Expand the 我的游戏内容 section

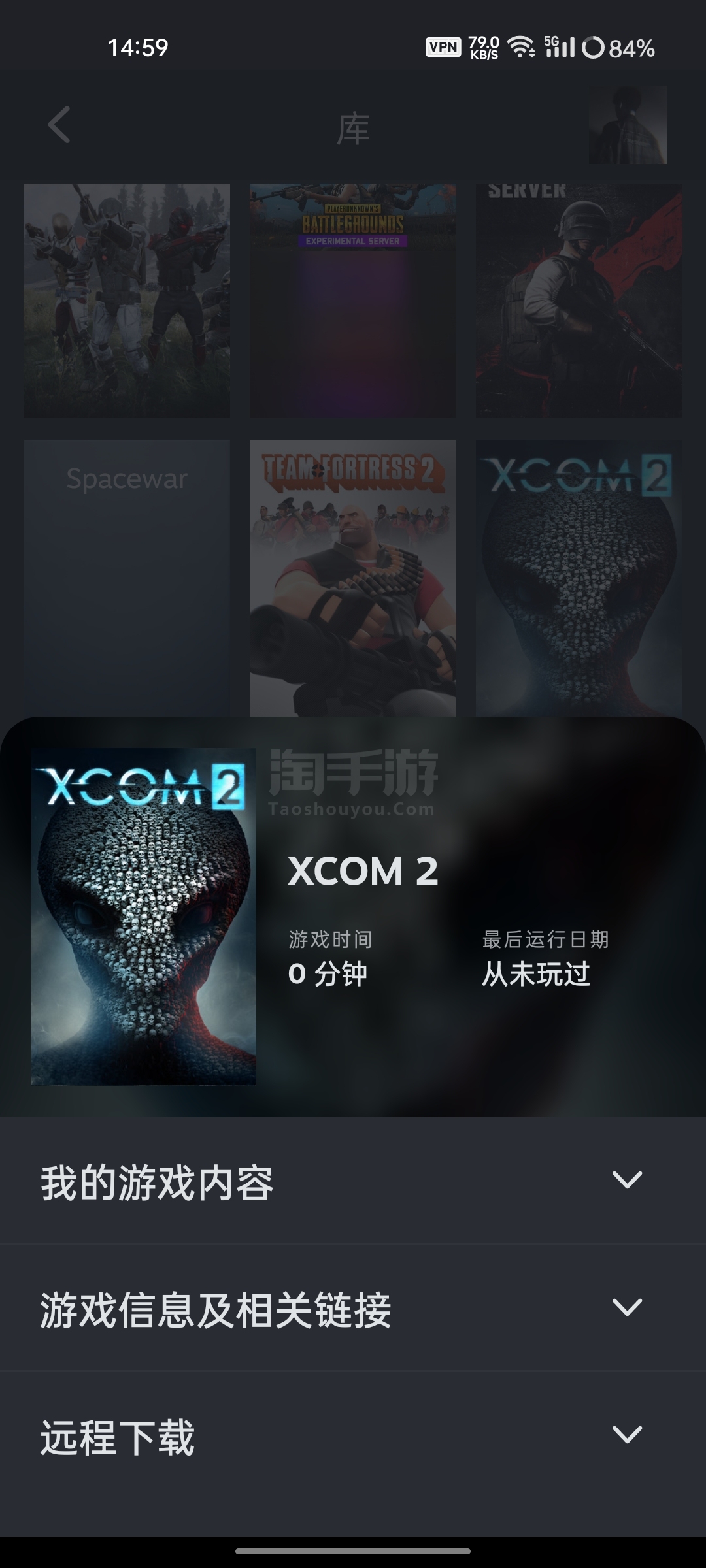pos(353,1181)
